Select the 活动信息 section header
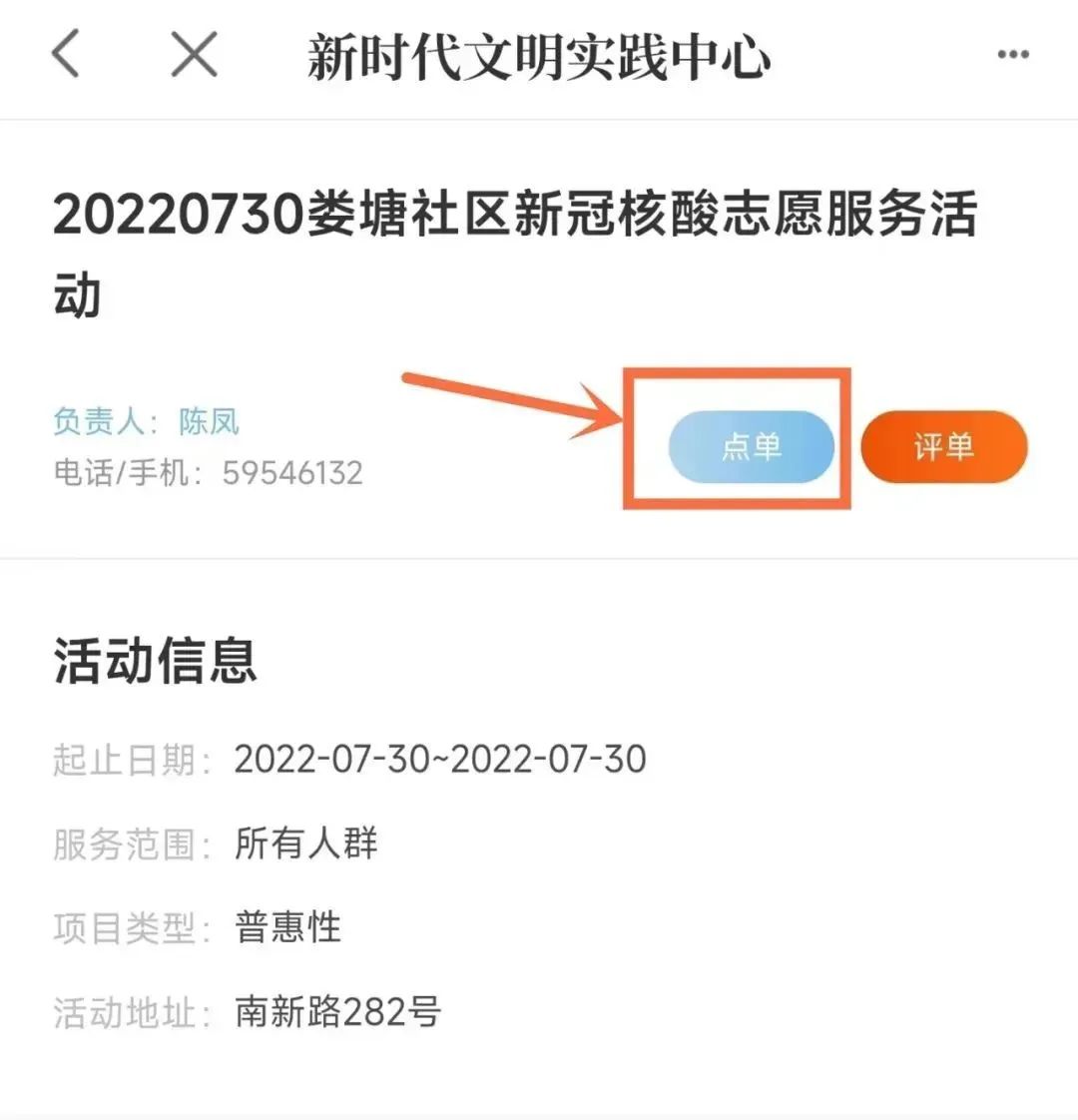1078x1120 pixels. 155,659
